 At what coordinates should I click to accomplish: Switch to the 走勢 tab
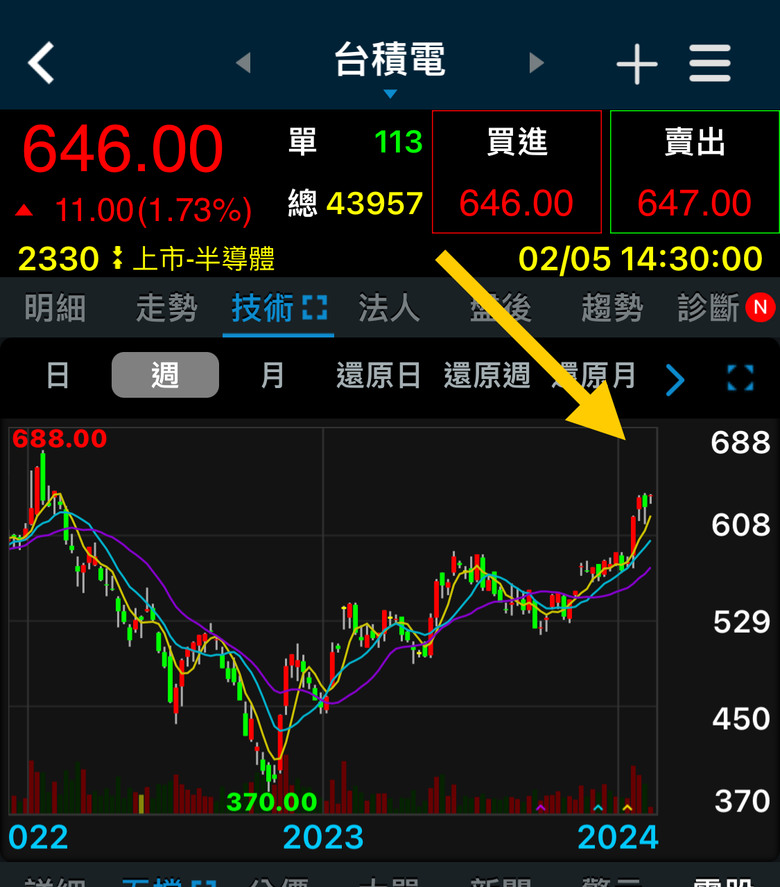166,308
